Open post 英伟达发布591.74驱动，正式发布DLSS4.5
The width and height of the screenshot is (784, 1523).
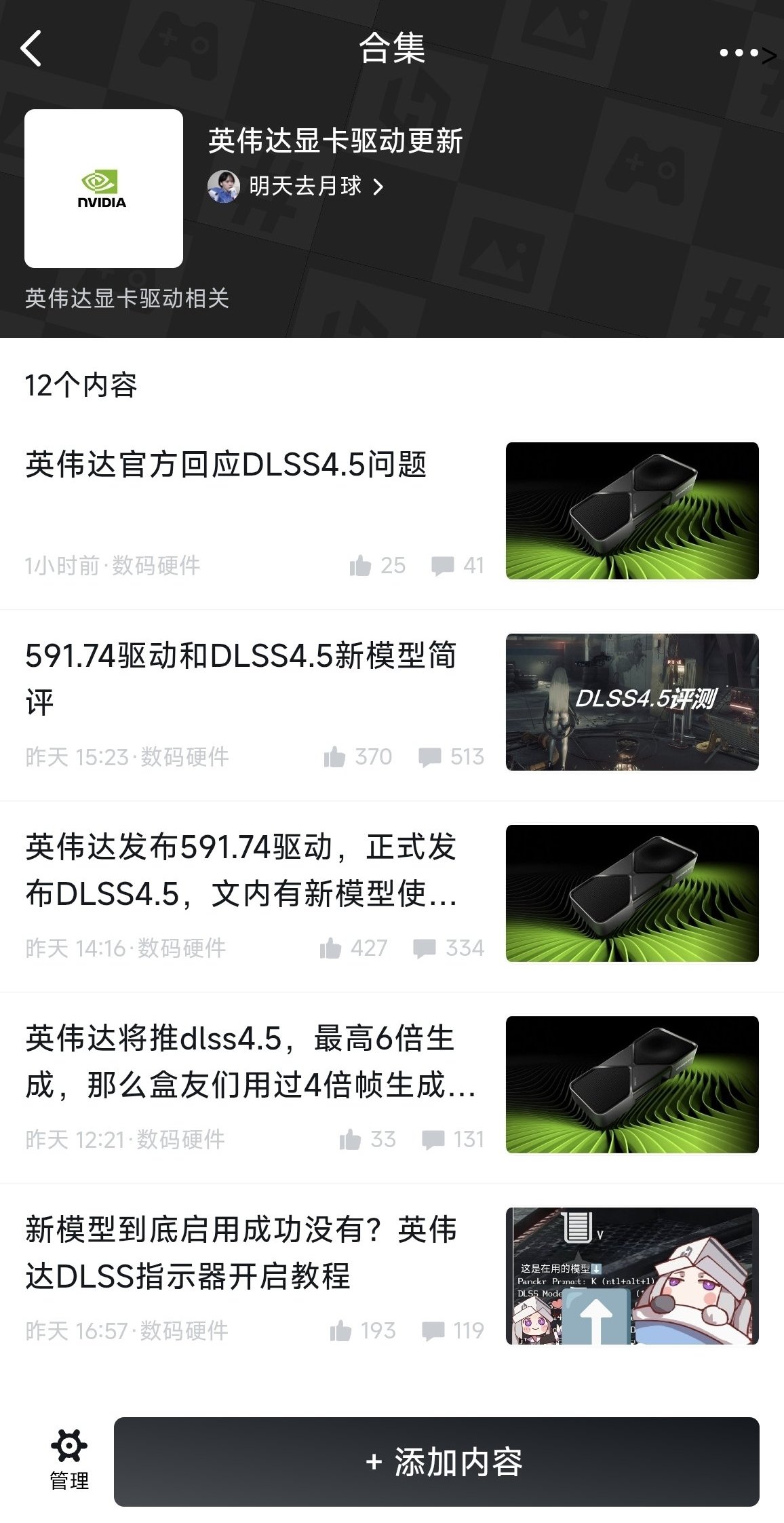click(241, 870)
